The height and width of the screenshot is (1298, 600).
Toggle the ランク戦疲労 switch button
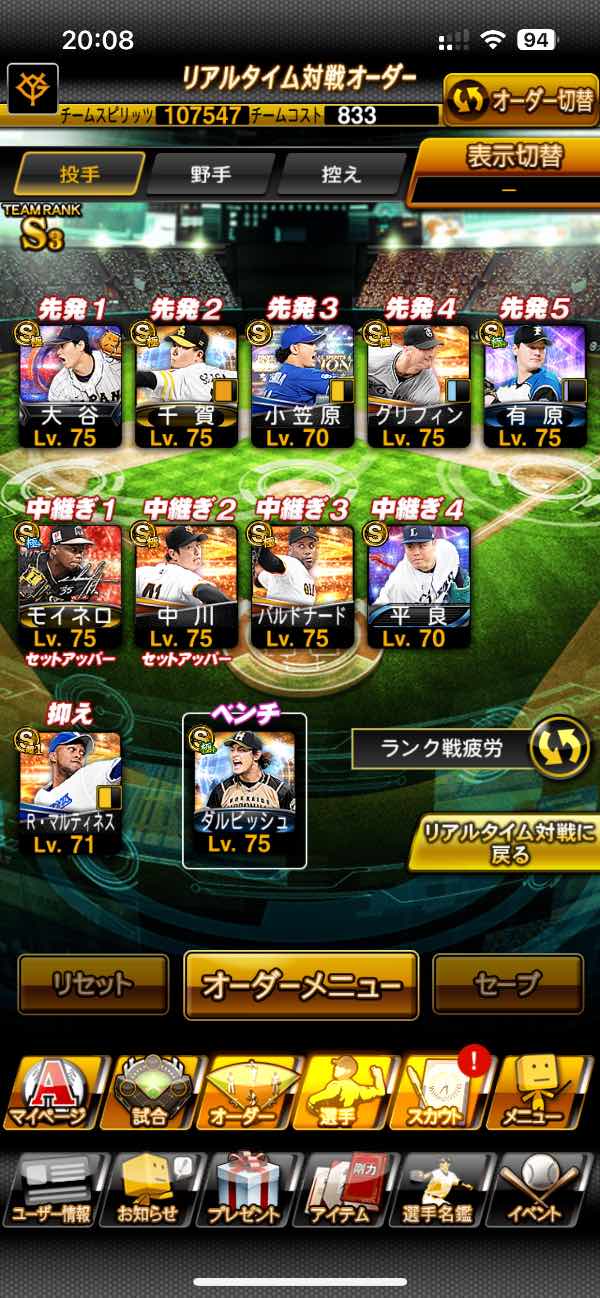(x=558, y=748)
